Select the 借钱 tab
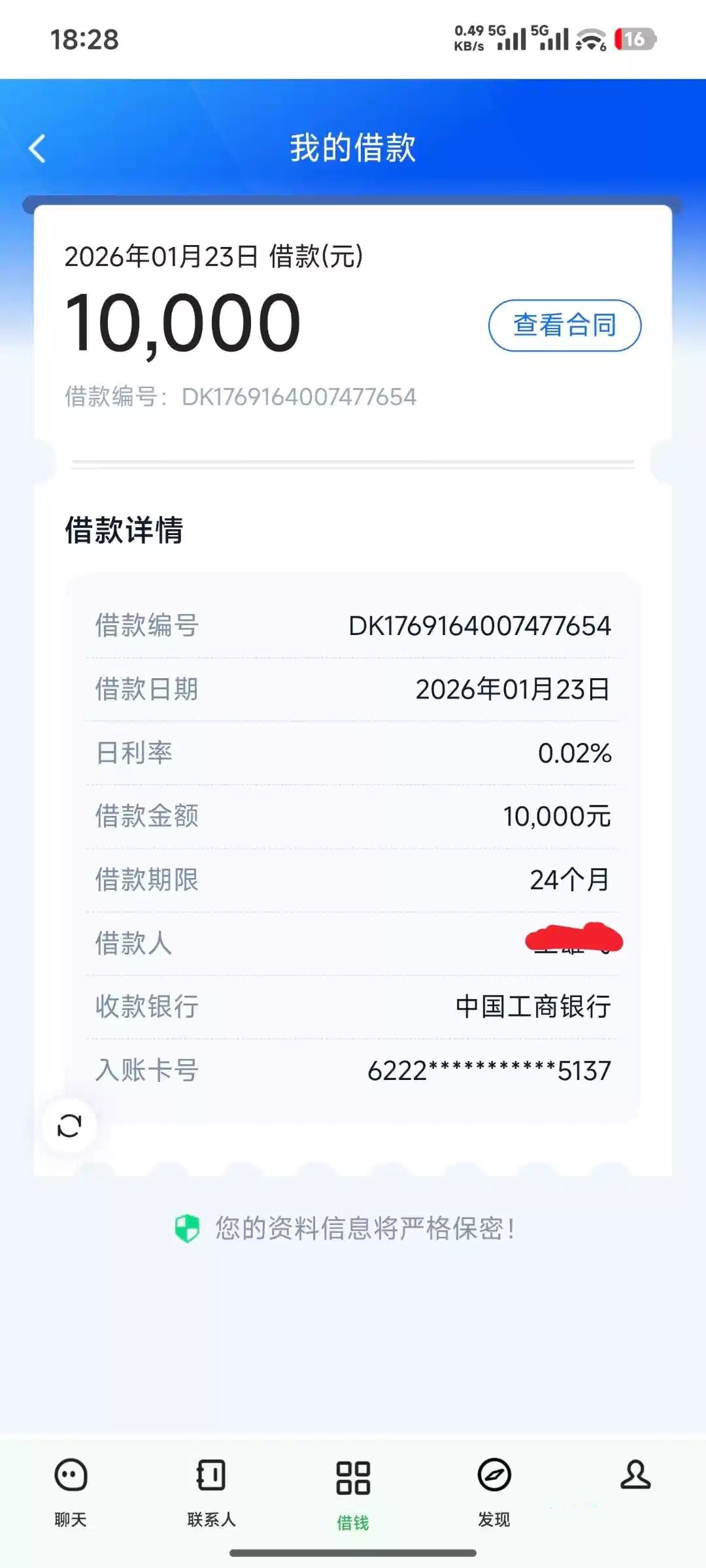This screenshot has height=1568, width=706. (x=353, y=1493)
